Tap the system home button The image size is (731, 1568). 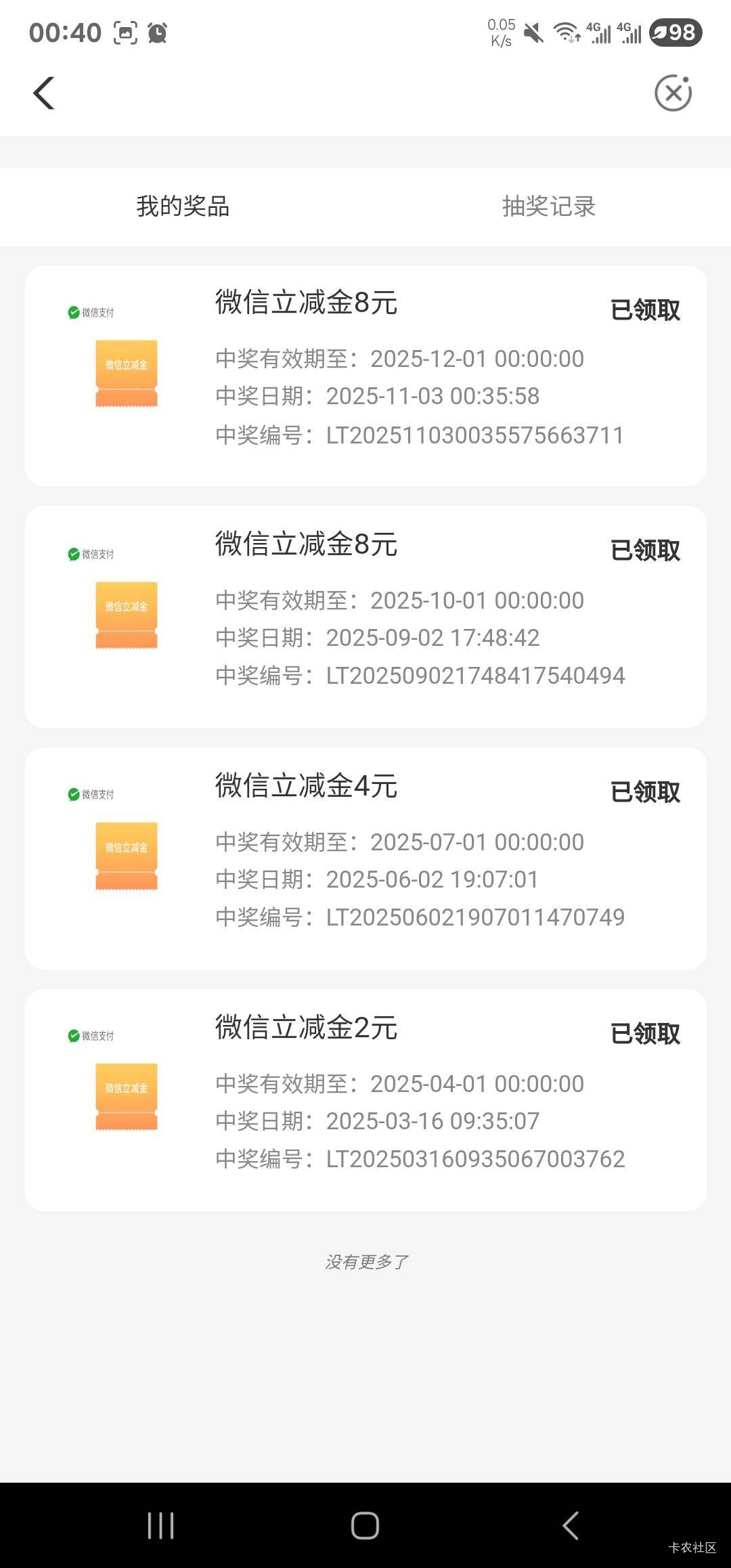[x=365, y=1525]
